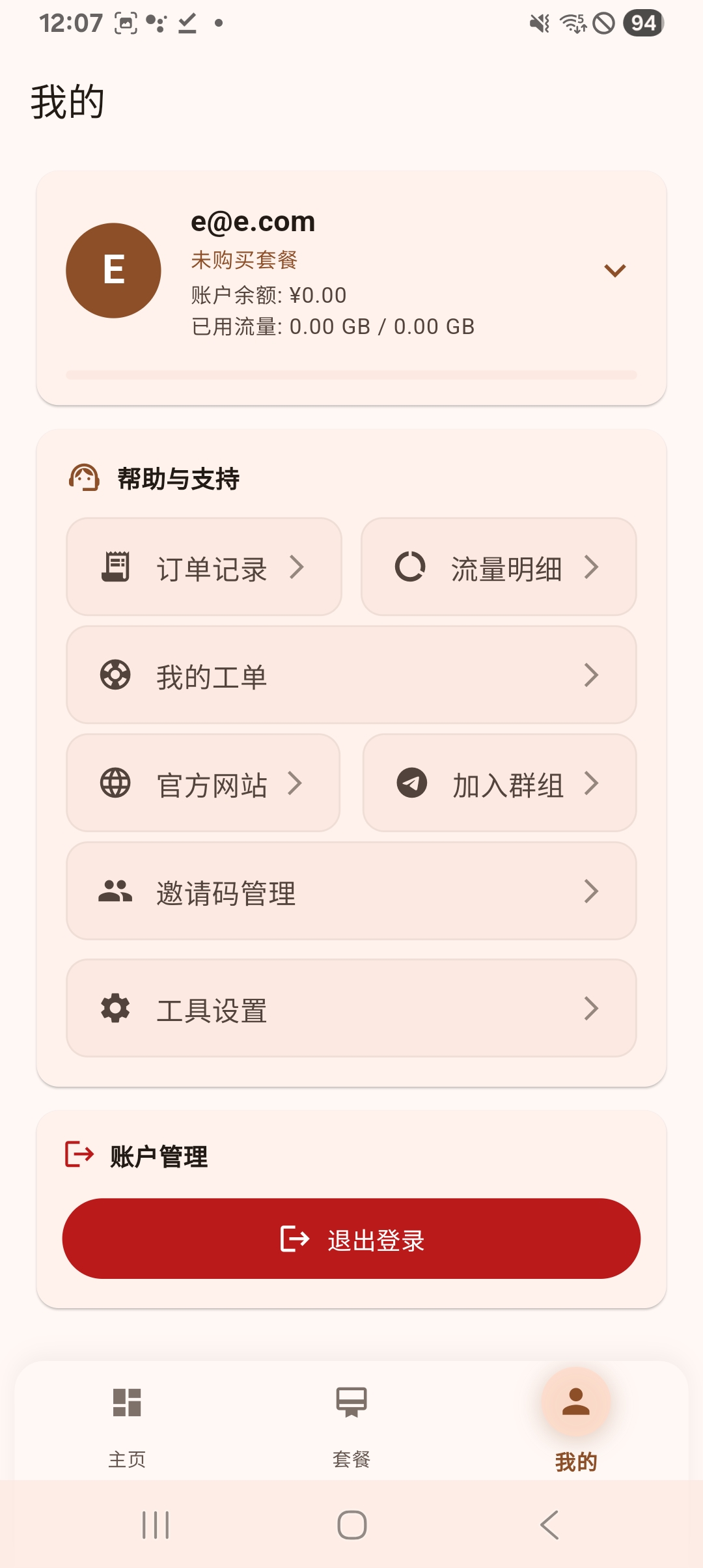View 流量明细 traffic details
Viewport: 703px width, 1568px height.
499,567
